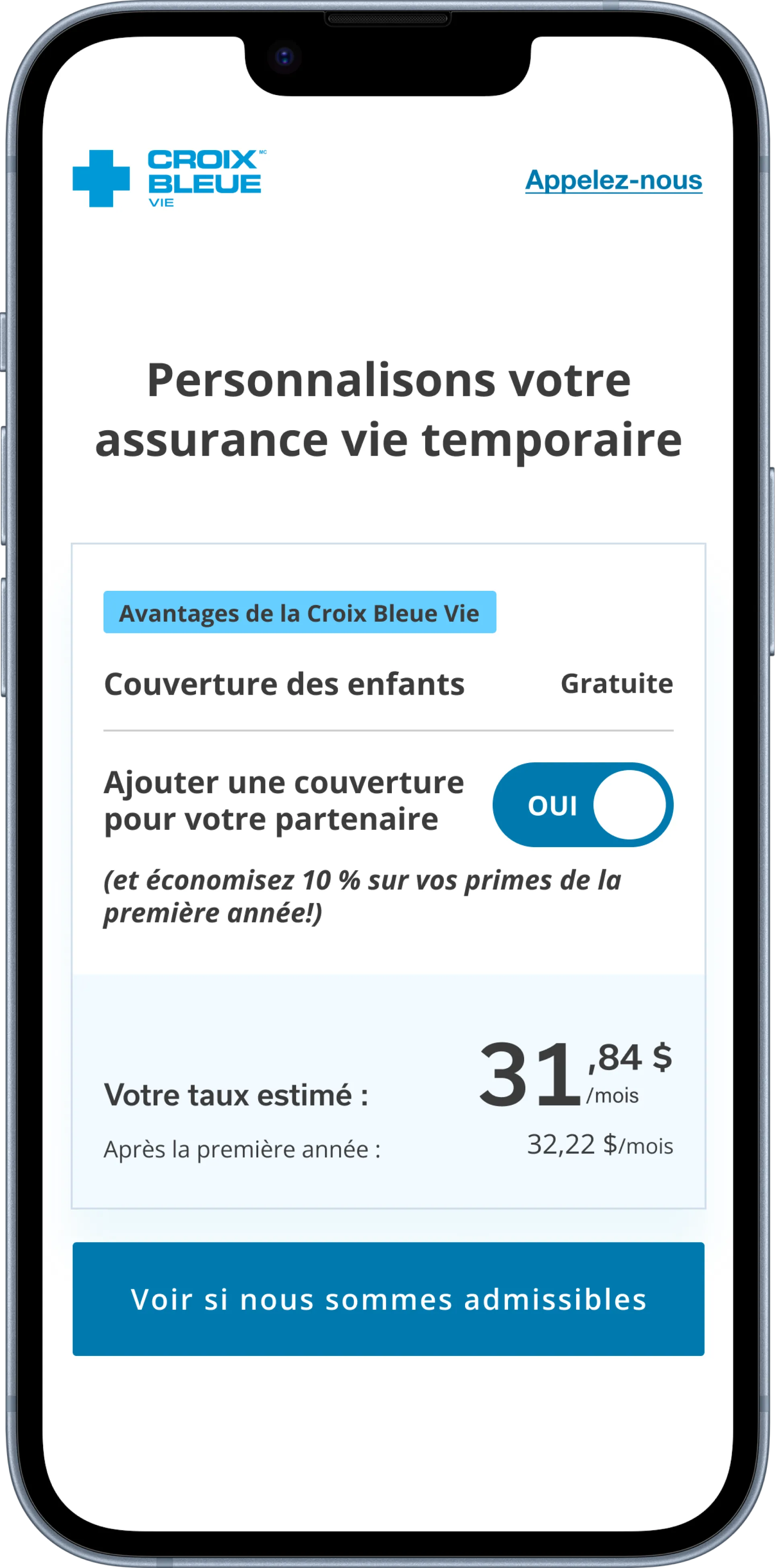This screenshot has width=776, height=1568.
Task: Tap Voir si nous sommes admissibles
Action: (388, 1299)
